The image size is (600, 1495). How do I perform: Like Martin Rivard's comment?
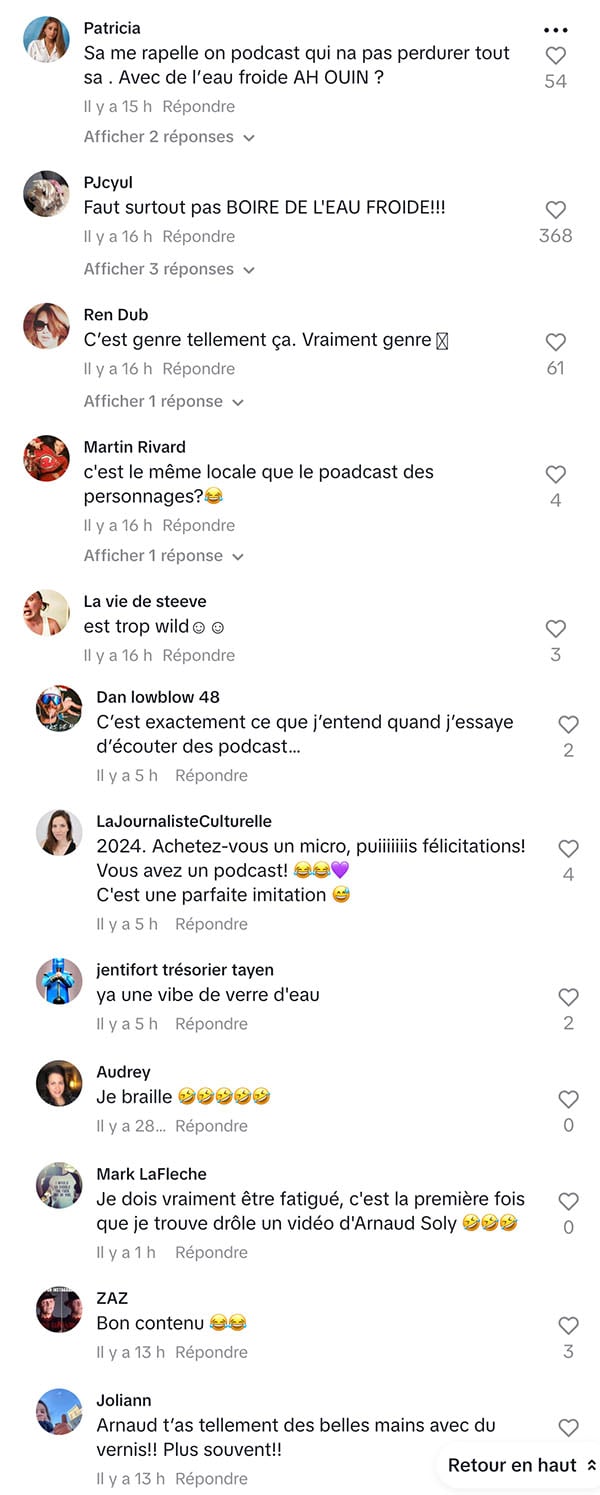(555, 474)
